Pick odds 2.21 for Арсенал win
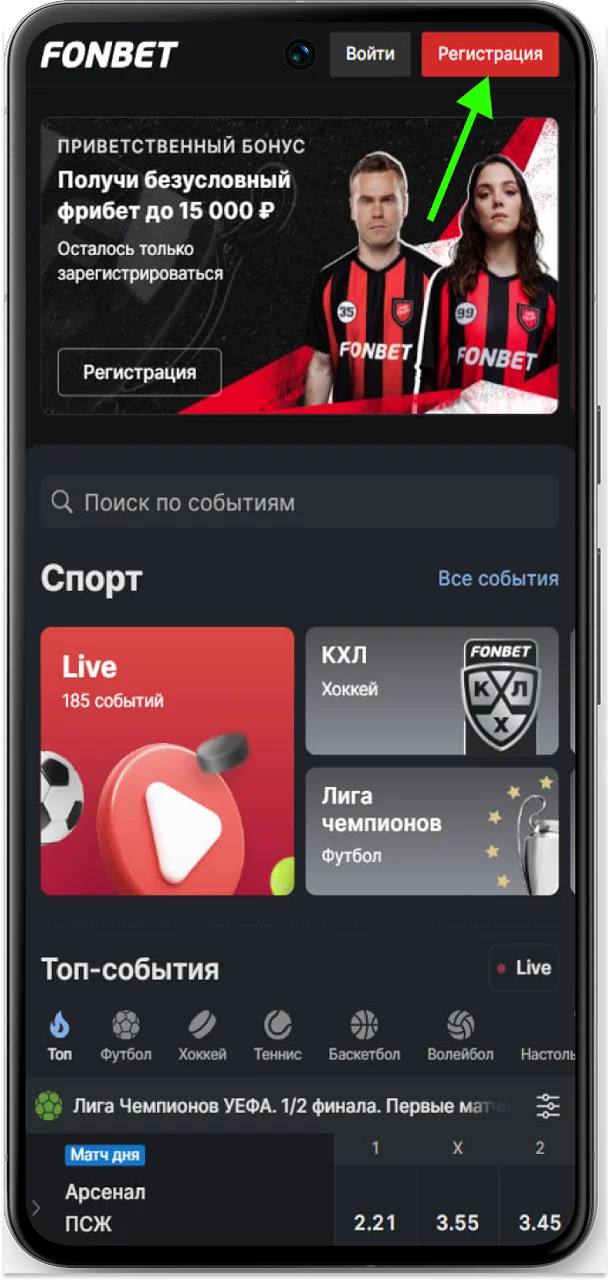Image resolution: width=610 pixels, height=1281 pixels. [x=375, y=1222]
